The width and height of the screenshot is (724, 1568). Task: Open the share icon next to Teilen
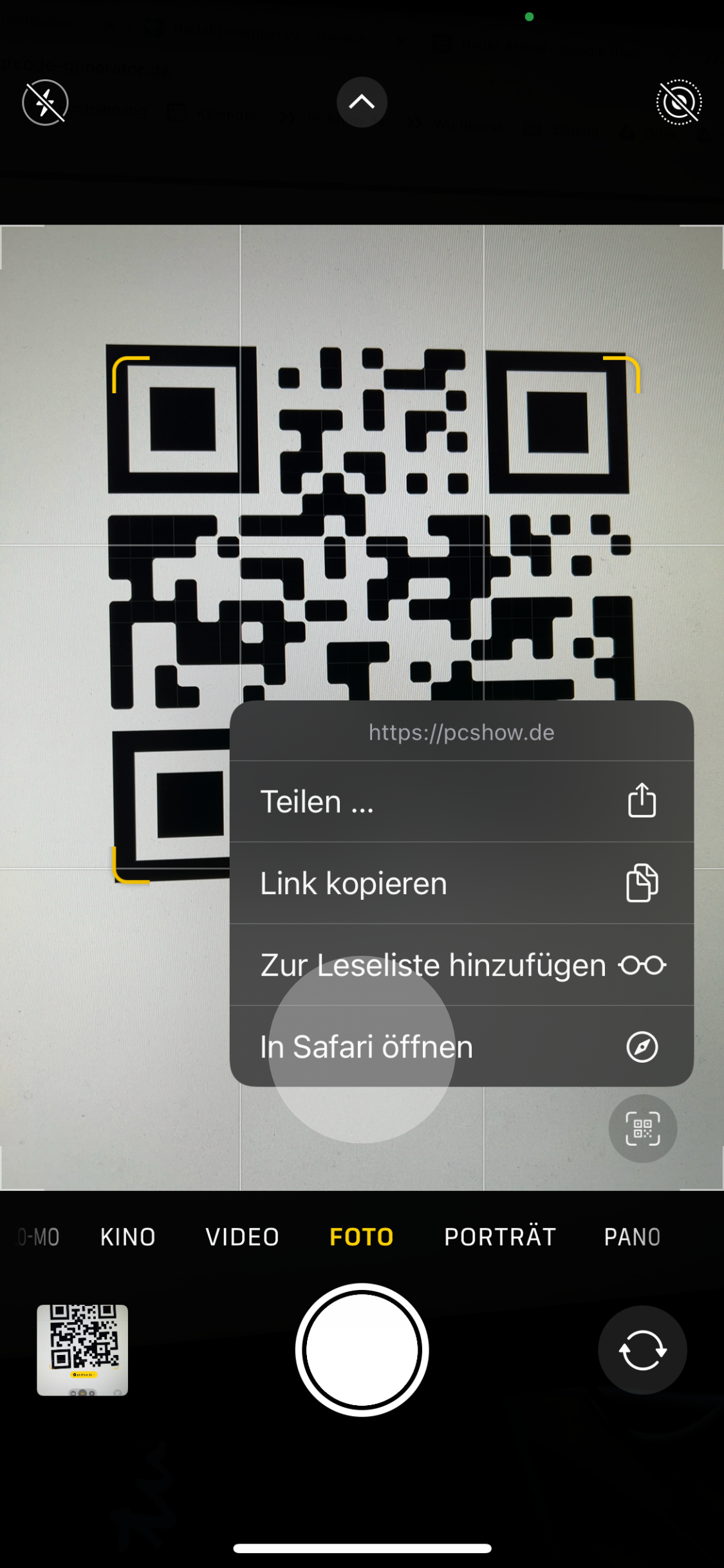click(640, 800)
